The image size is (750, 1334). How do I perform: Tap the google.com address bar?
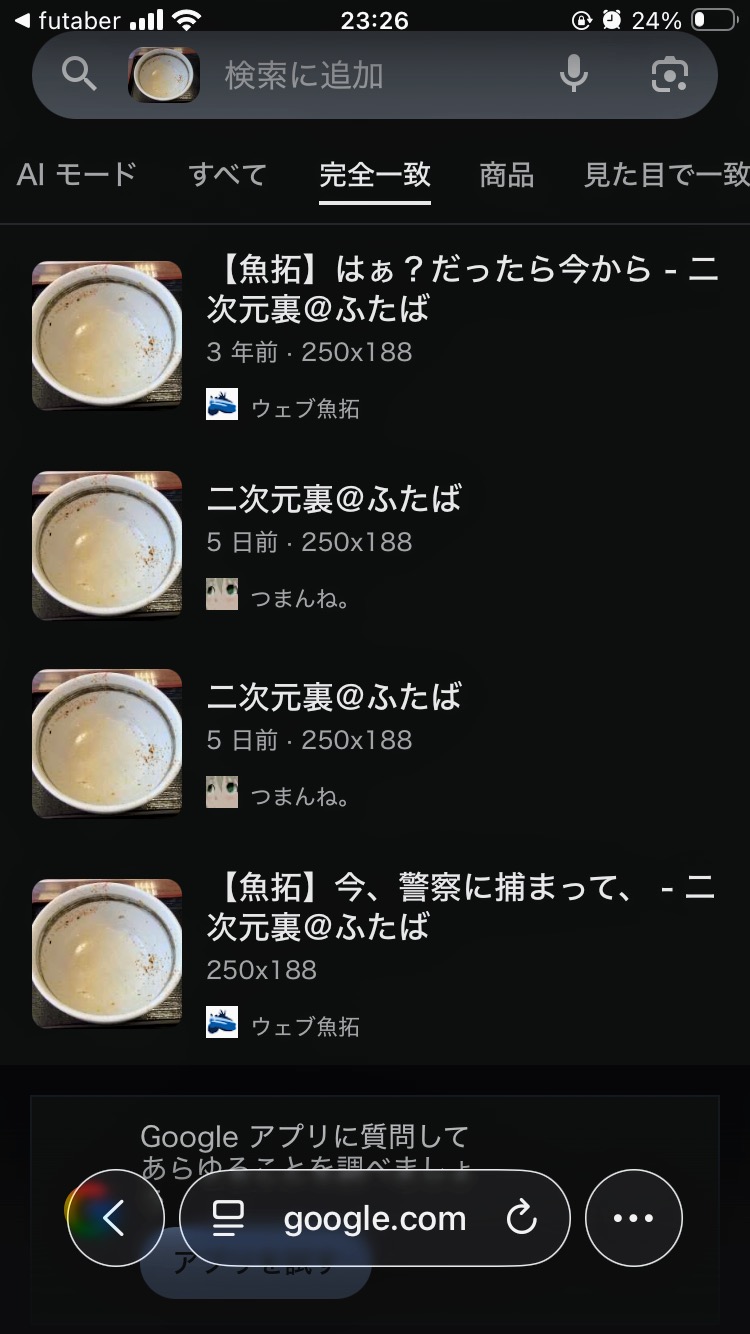tap(375, 1218)
